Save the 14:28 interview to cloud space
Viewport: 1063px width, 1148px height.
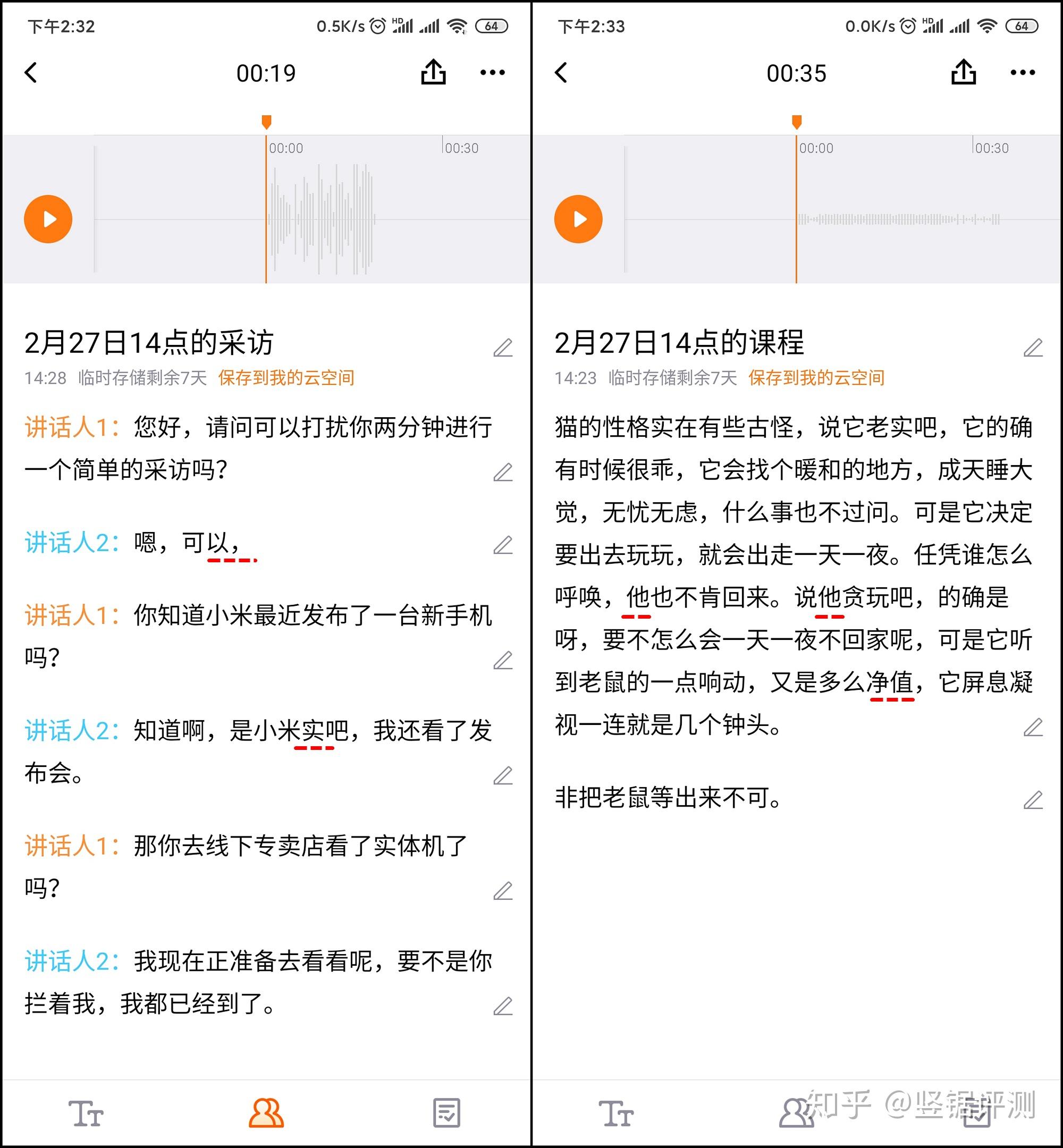[x=286, y=378]
